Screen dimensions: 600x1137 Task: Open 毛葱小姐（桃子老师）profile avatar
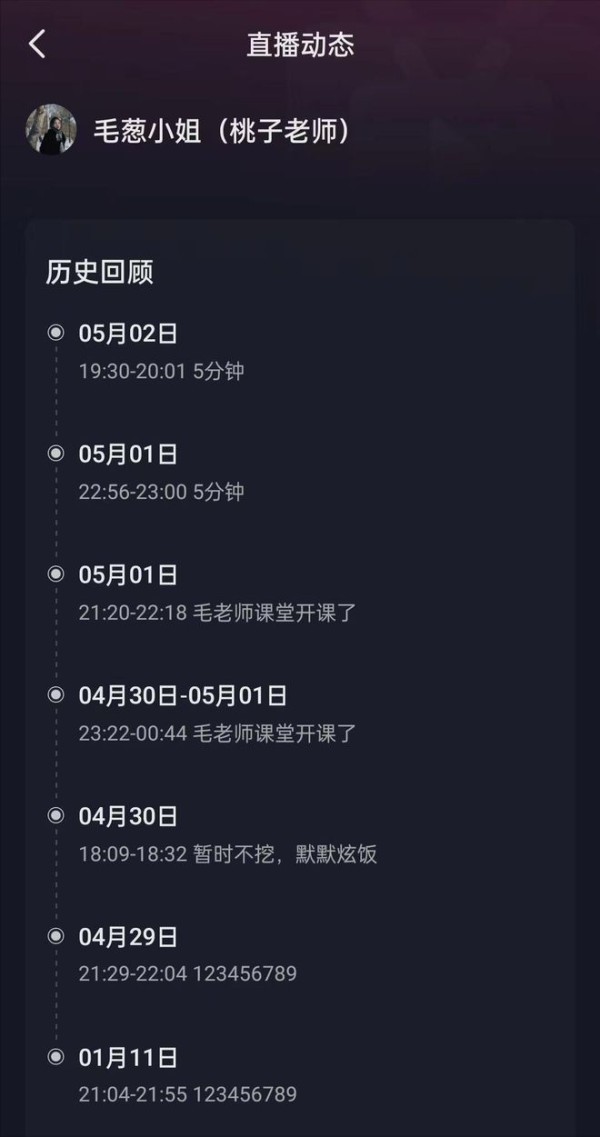(x=52, y=130)
